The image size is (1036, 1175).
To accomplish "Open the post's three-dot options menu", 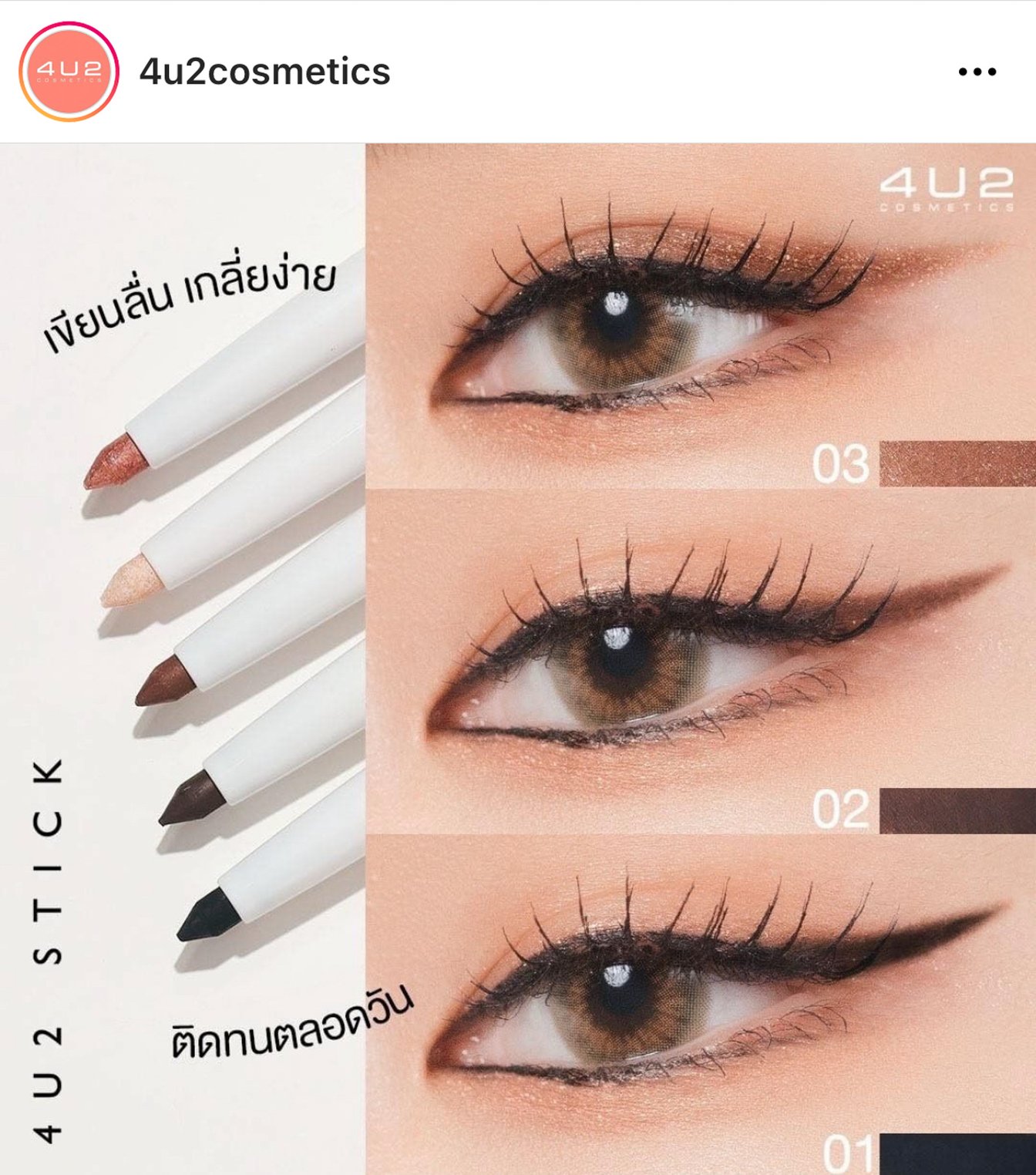I will 977,72.
